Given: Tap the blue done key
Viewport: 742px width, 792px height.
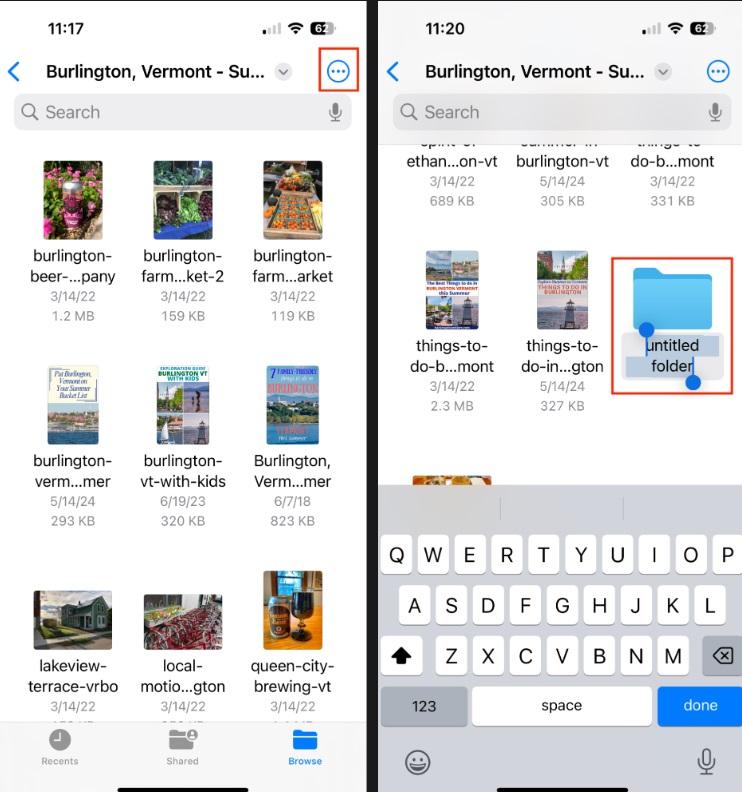Looking at the screenshot, I should [x=699, y=705].
